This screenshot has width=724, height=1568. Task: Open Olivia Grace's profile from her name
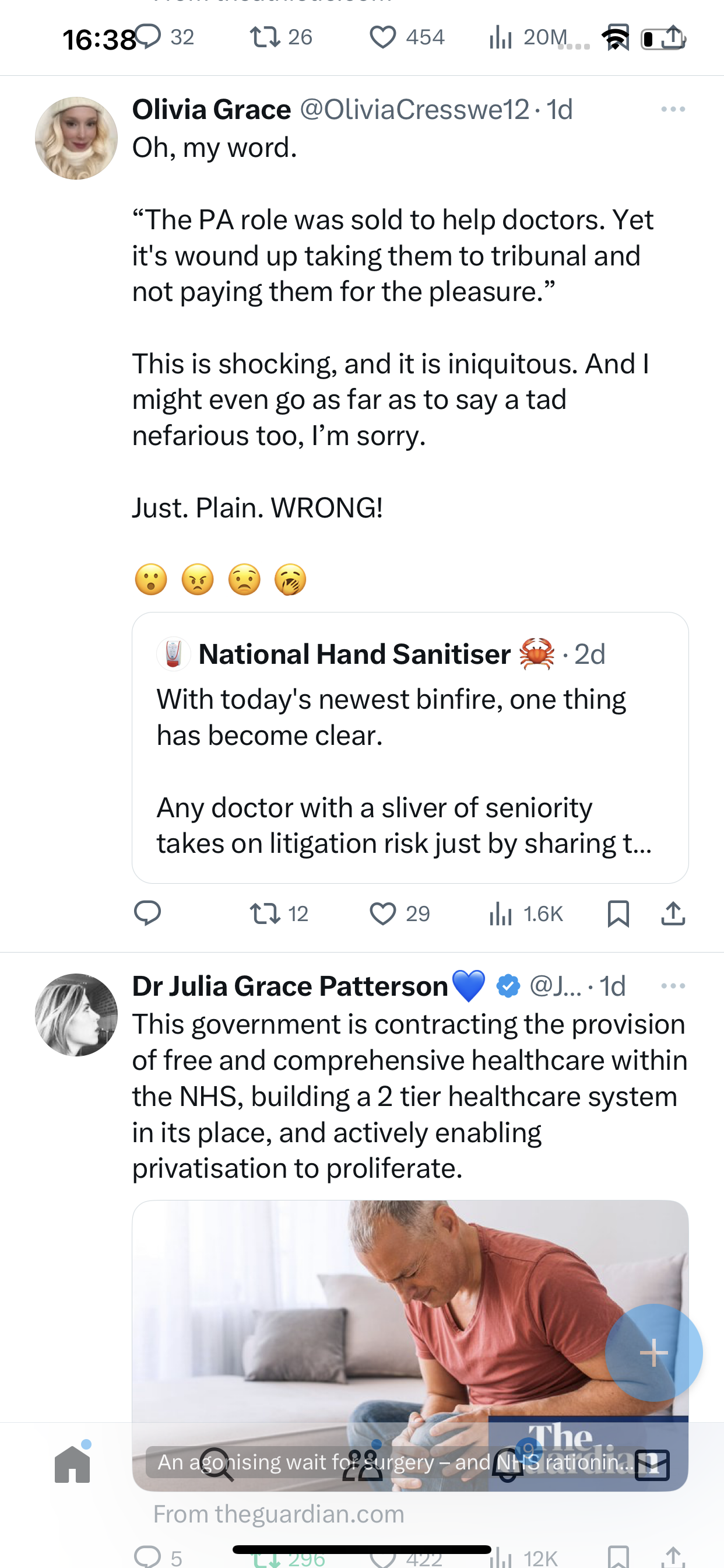(x=212, y=110)
